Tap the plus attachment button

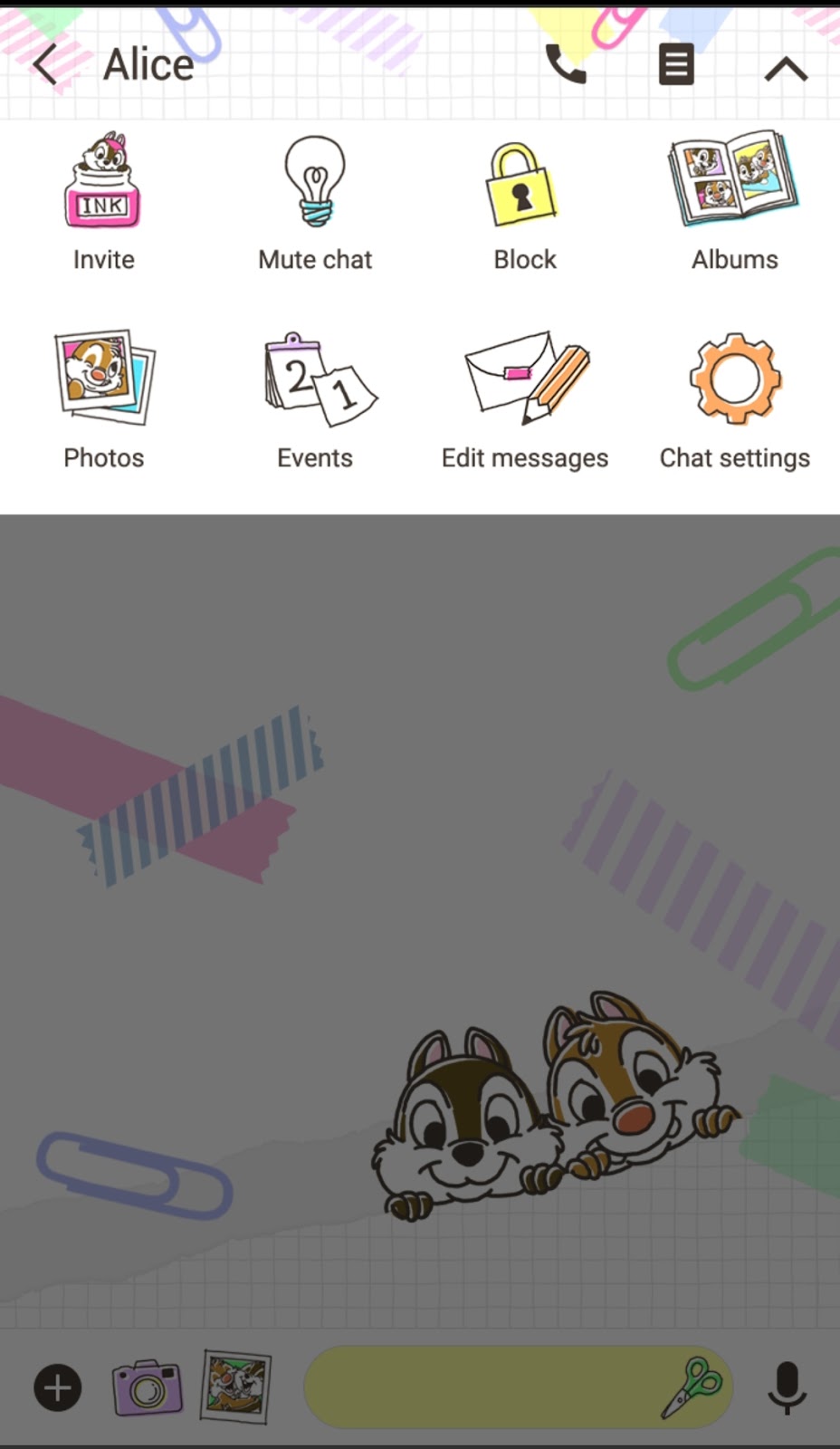[x=58, y=1387]
